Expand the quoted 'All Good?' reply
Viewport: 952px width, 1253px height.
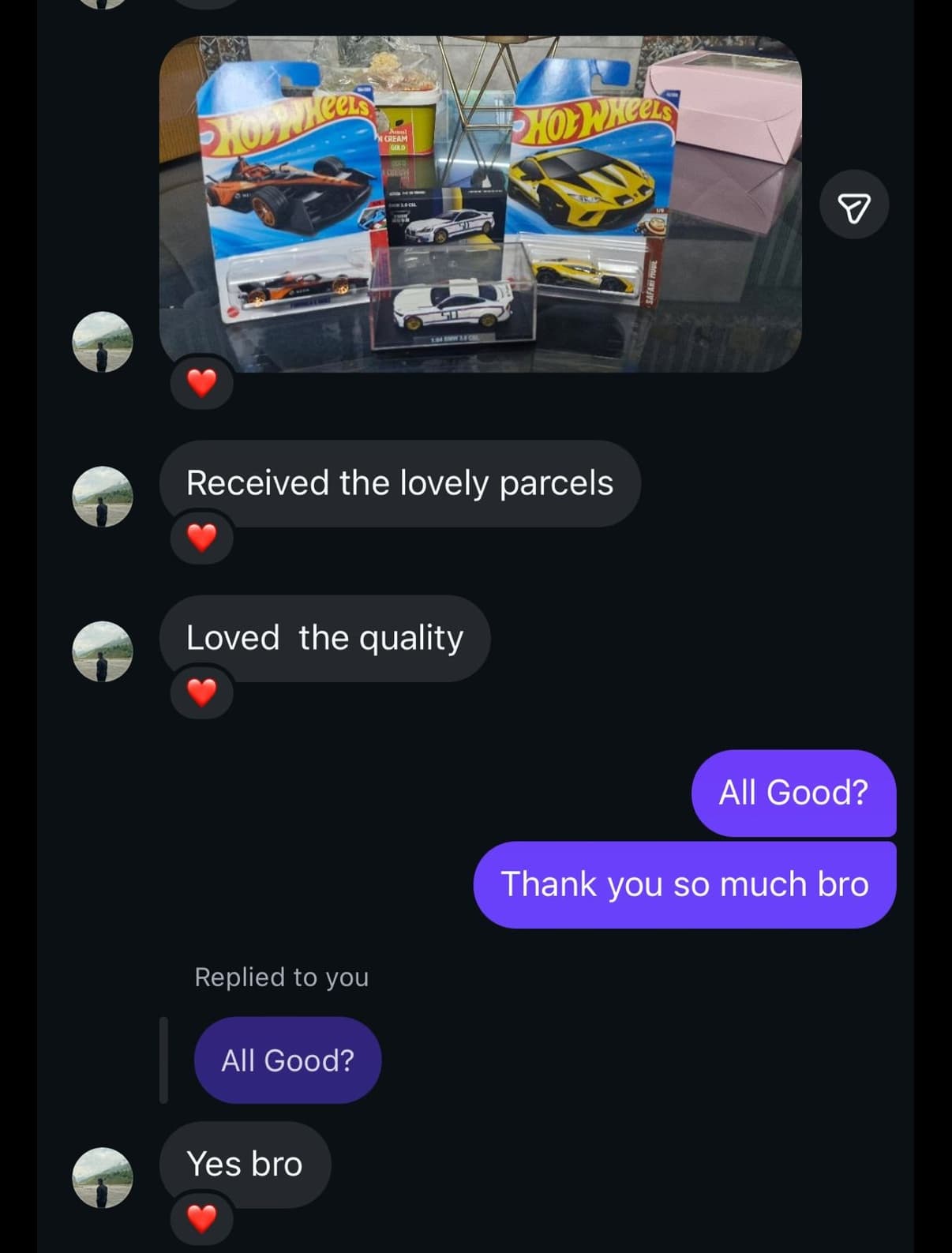287,1060
